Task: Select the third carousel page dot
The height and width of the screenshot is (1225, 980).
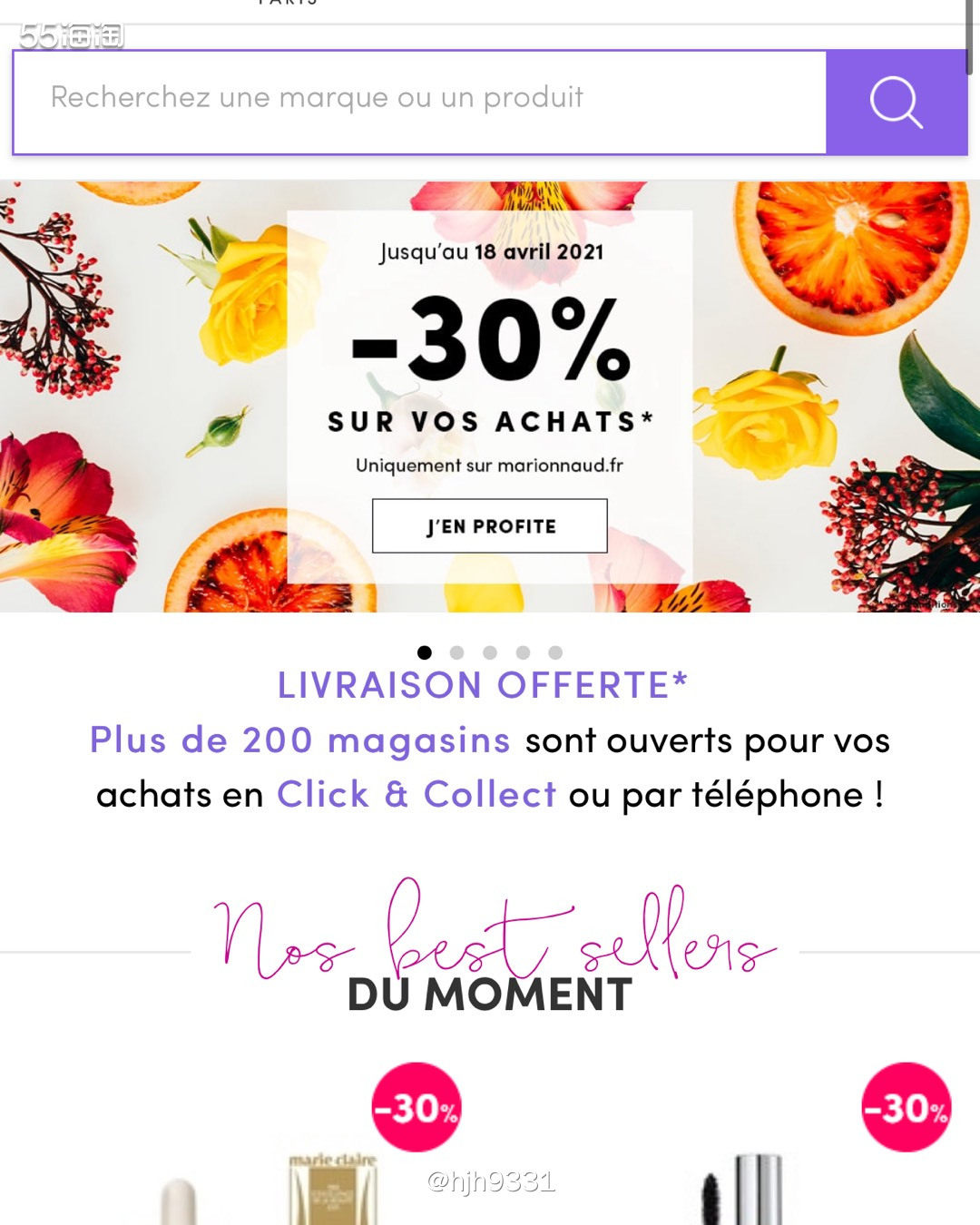Action: 490,652
